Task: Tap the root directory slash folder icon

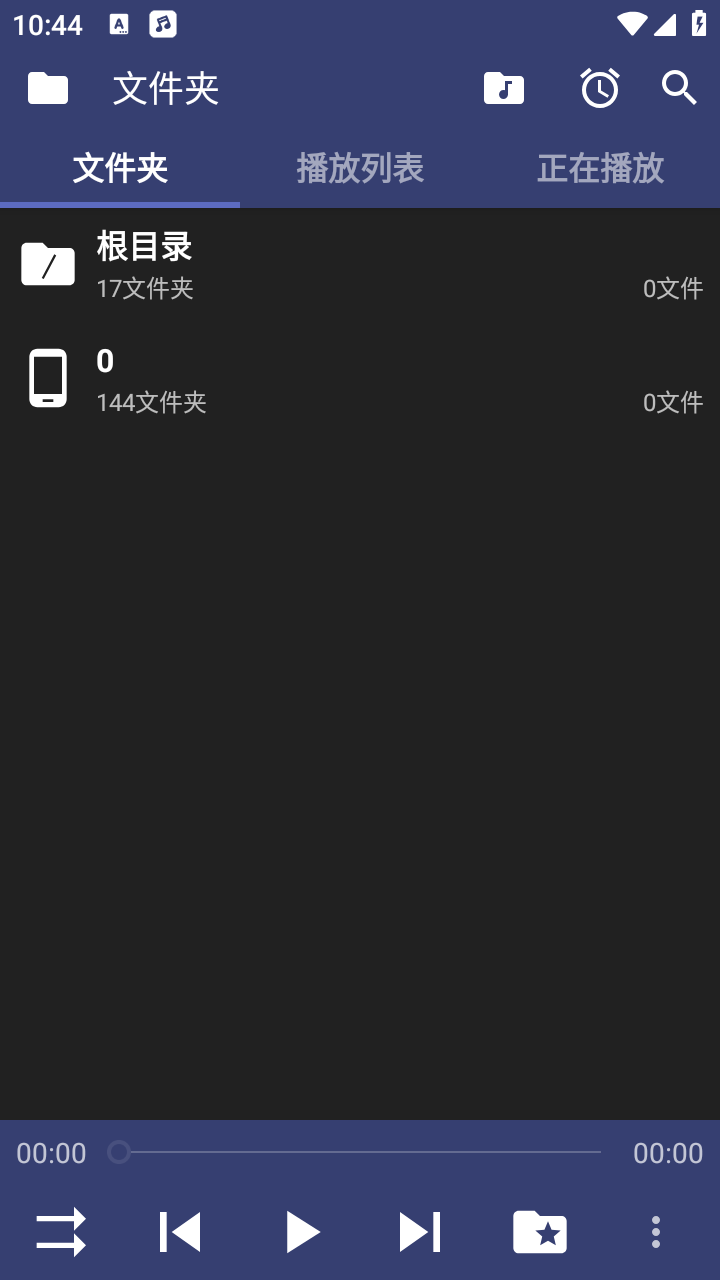Action: tap(48, 263)
